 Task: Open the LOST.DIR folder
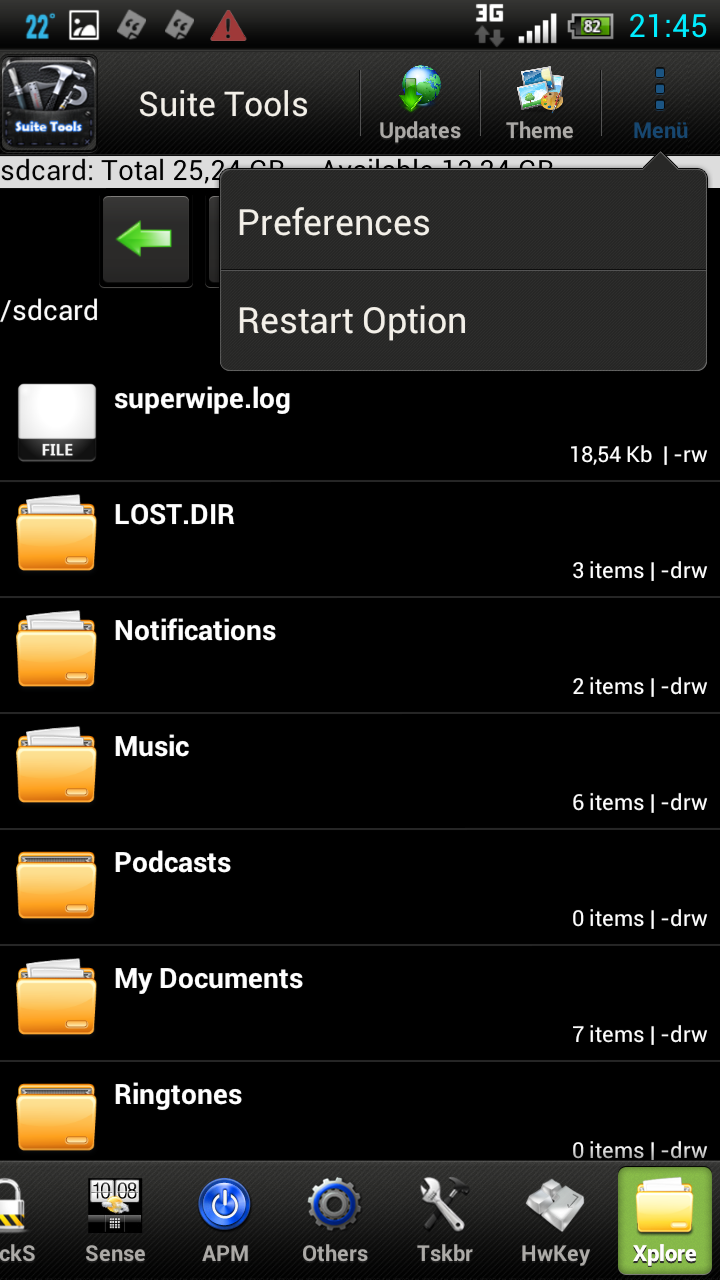(x=360, y=540)
